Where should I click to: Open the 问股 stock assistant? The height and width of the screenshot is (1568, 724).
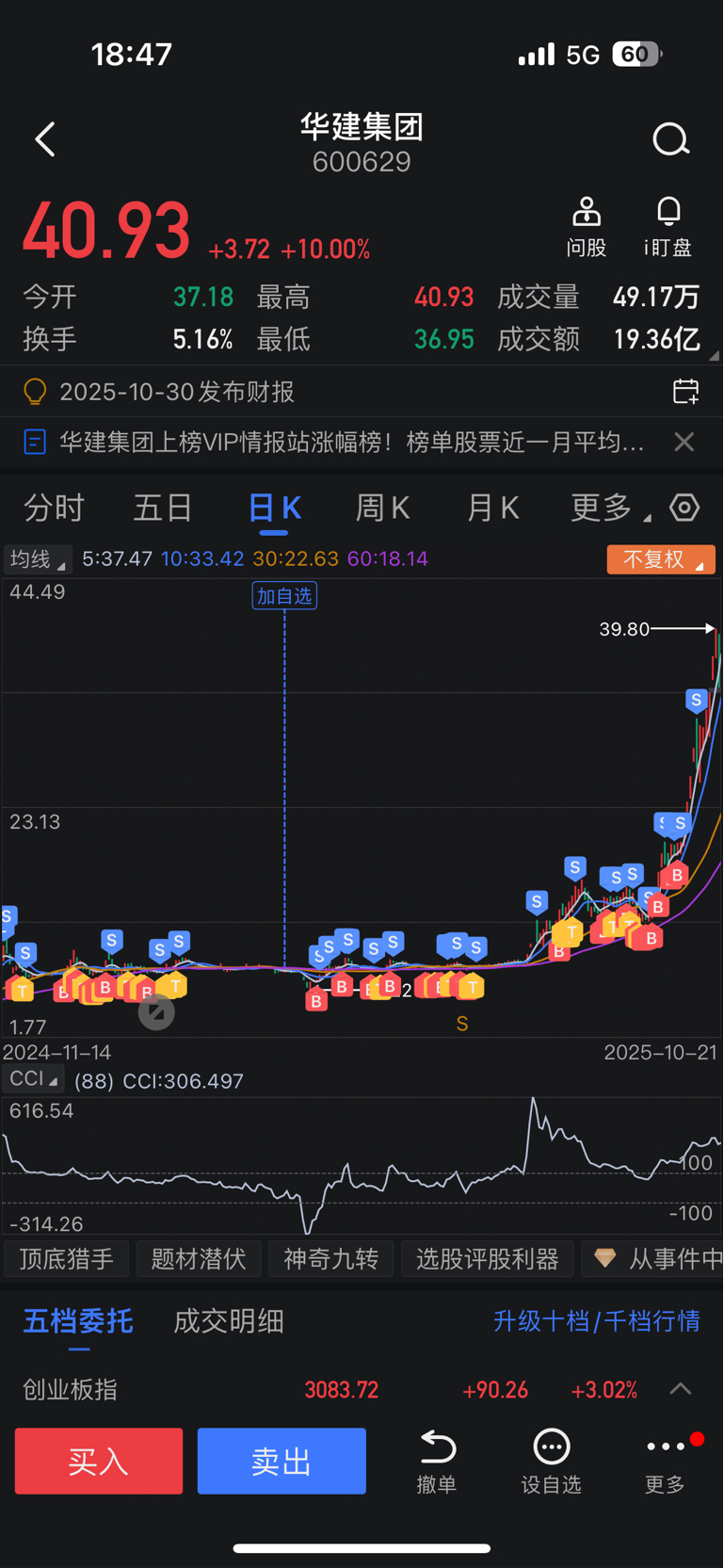586,226
